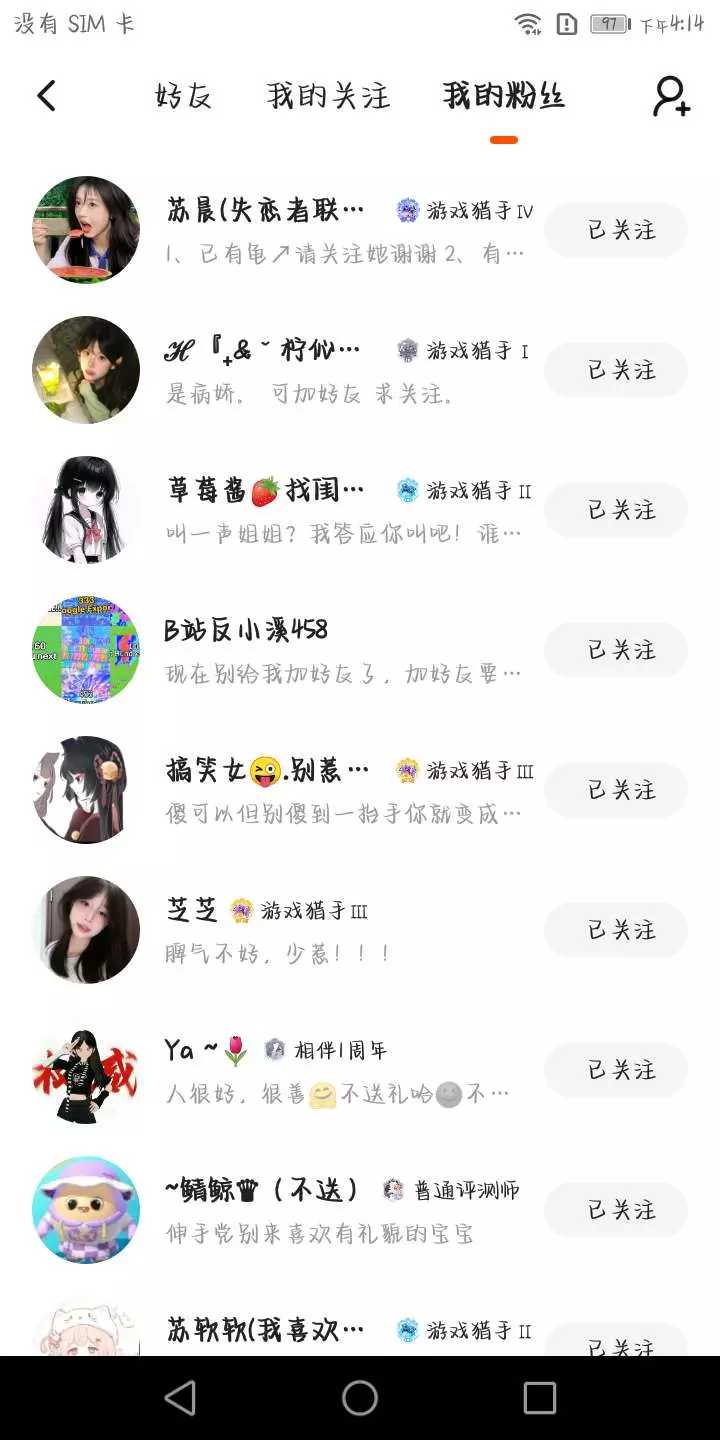Tap 已关注 next to 搞笑女
720x1440 pixels.
(x=615, y=790)
